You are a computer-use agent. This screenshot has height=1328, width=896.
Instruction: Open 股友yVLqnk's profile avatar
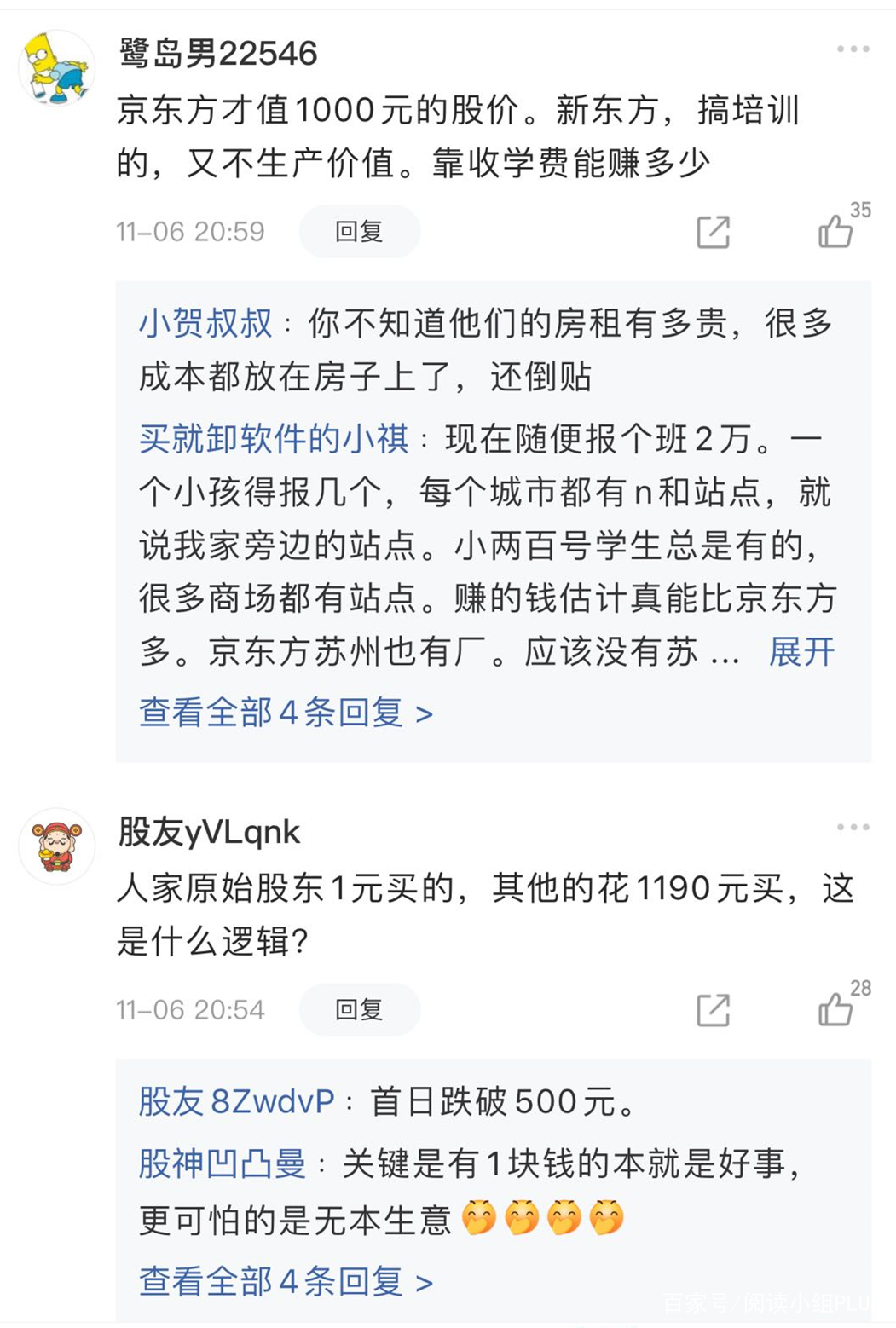tap(56, 844)
